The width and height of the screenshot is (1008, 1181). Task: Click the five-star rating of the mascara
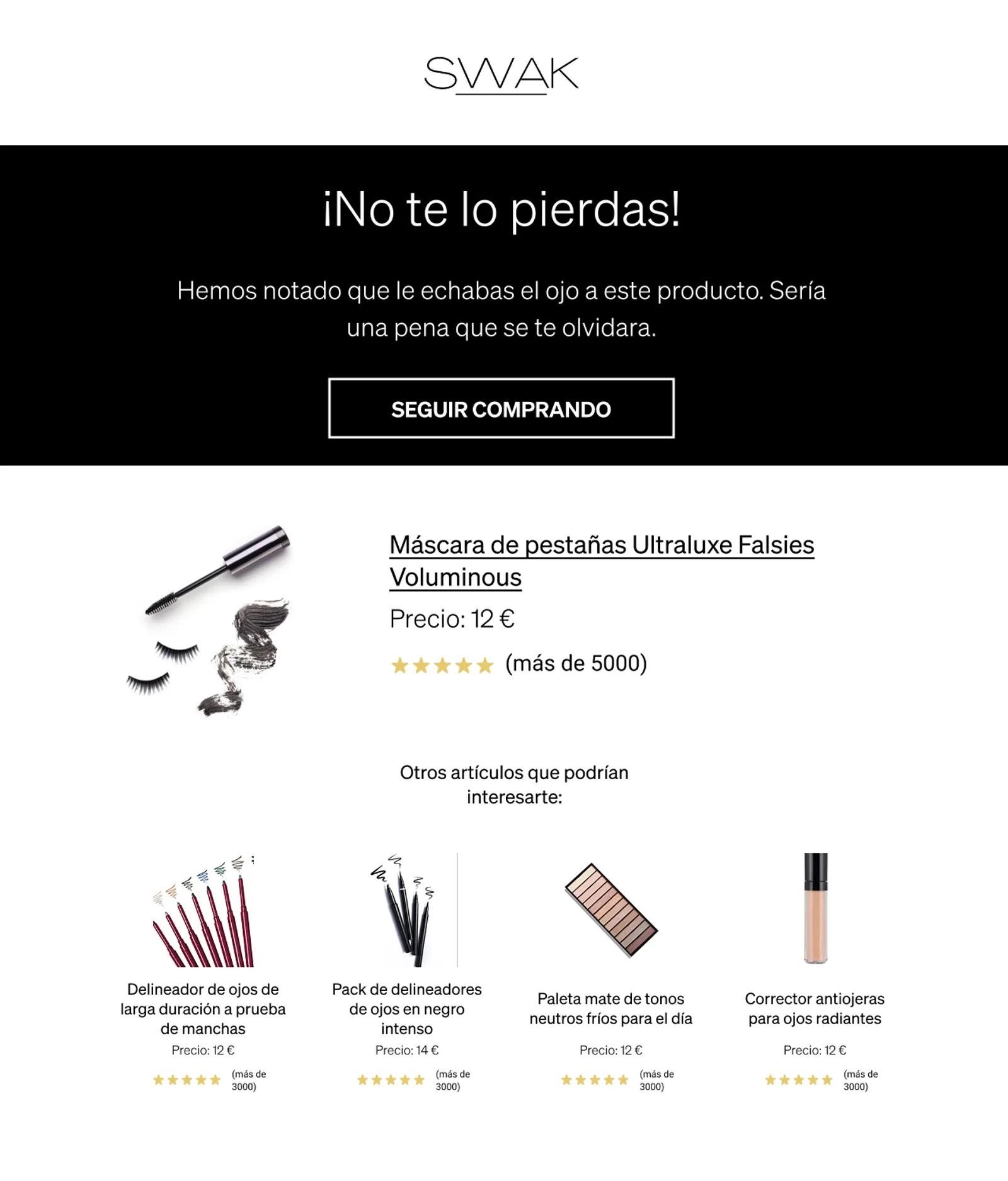[x=441, y=663]
